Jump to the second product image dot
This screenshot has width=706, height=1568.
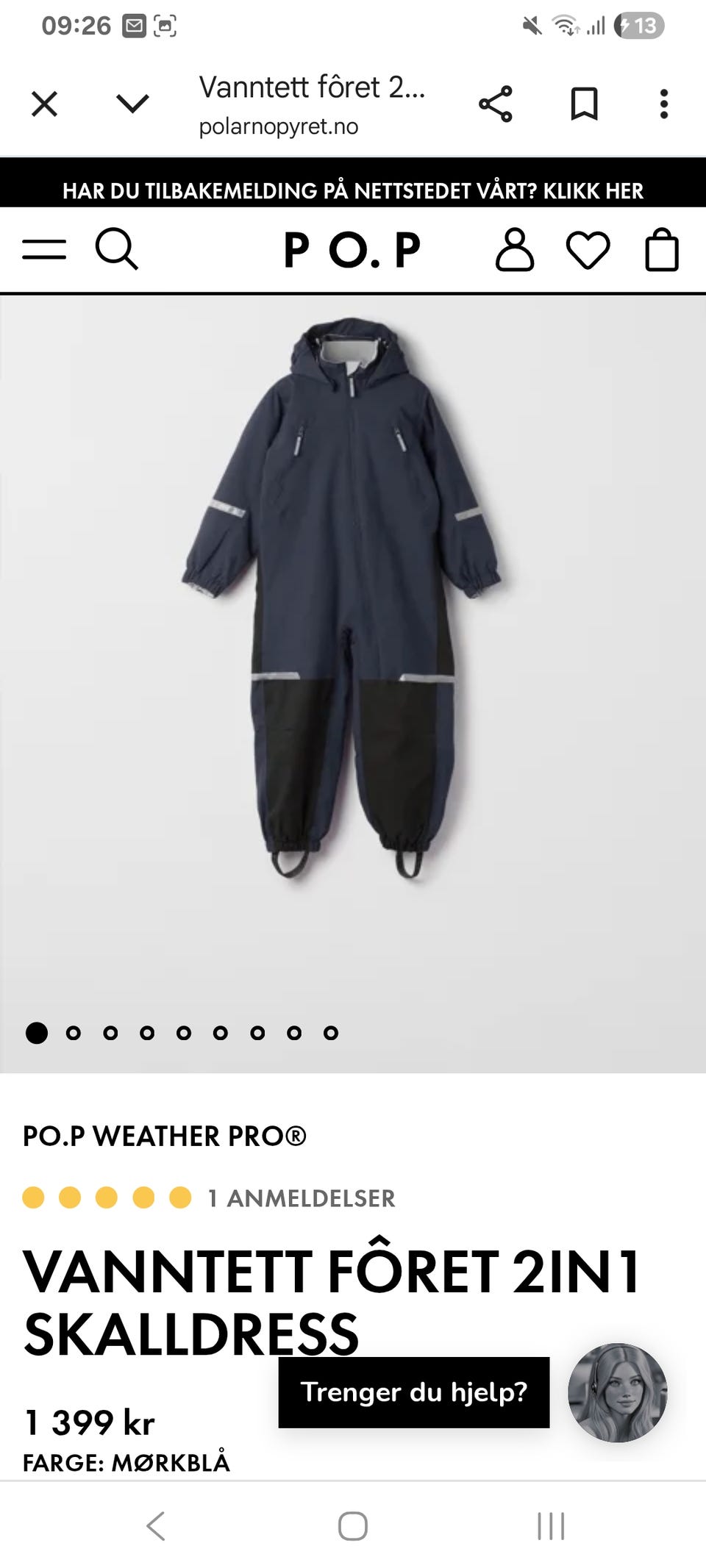tap(74, 1033)
